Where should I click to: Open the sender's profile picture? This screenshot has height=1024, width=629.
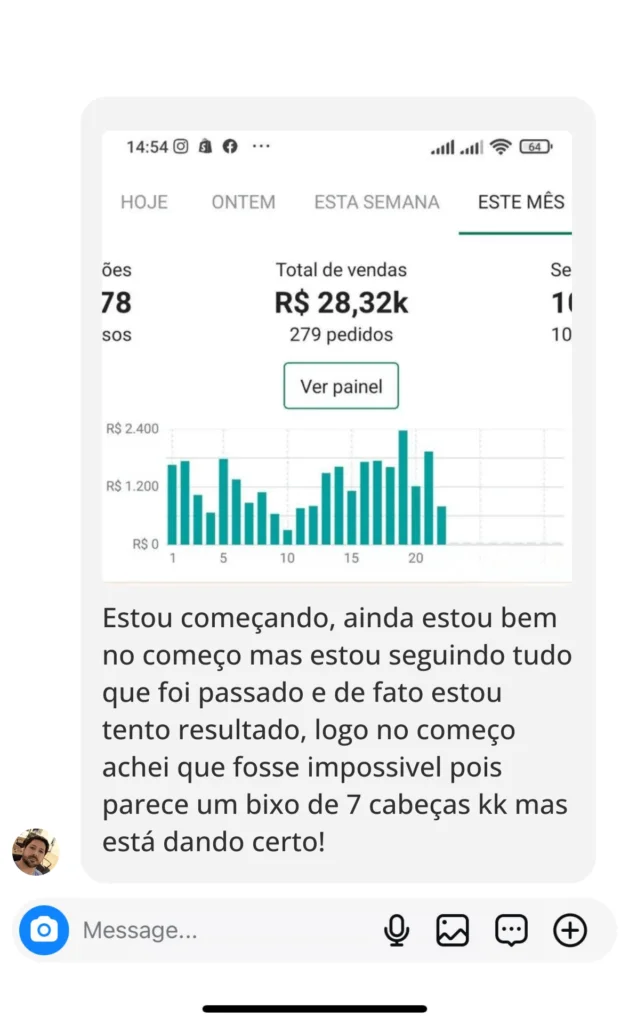[x=35, y=852]
